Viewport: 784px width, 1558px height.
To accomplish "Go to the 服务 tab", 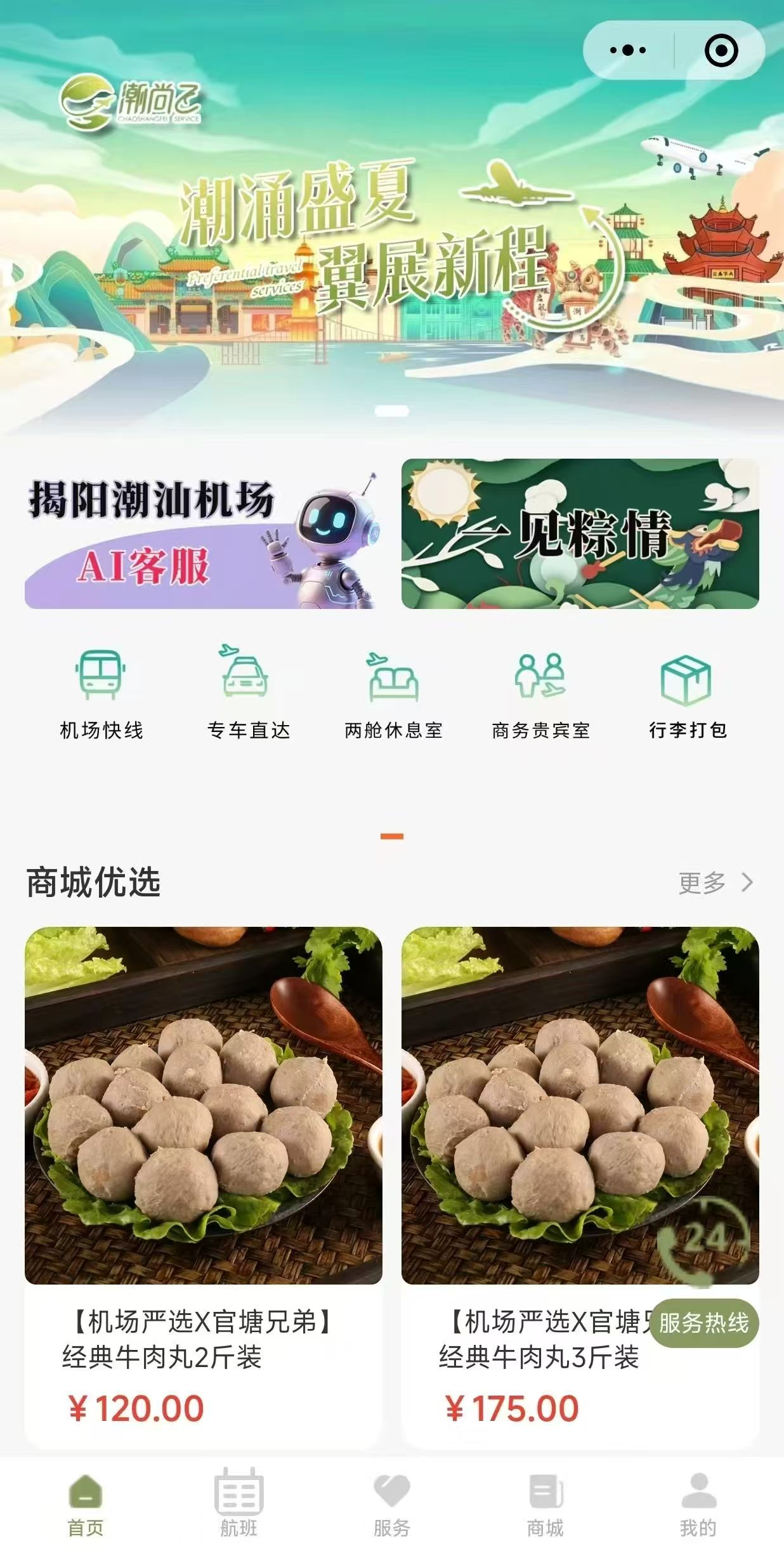I will [x=391, y=1506].
